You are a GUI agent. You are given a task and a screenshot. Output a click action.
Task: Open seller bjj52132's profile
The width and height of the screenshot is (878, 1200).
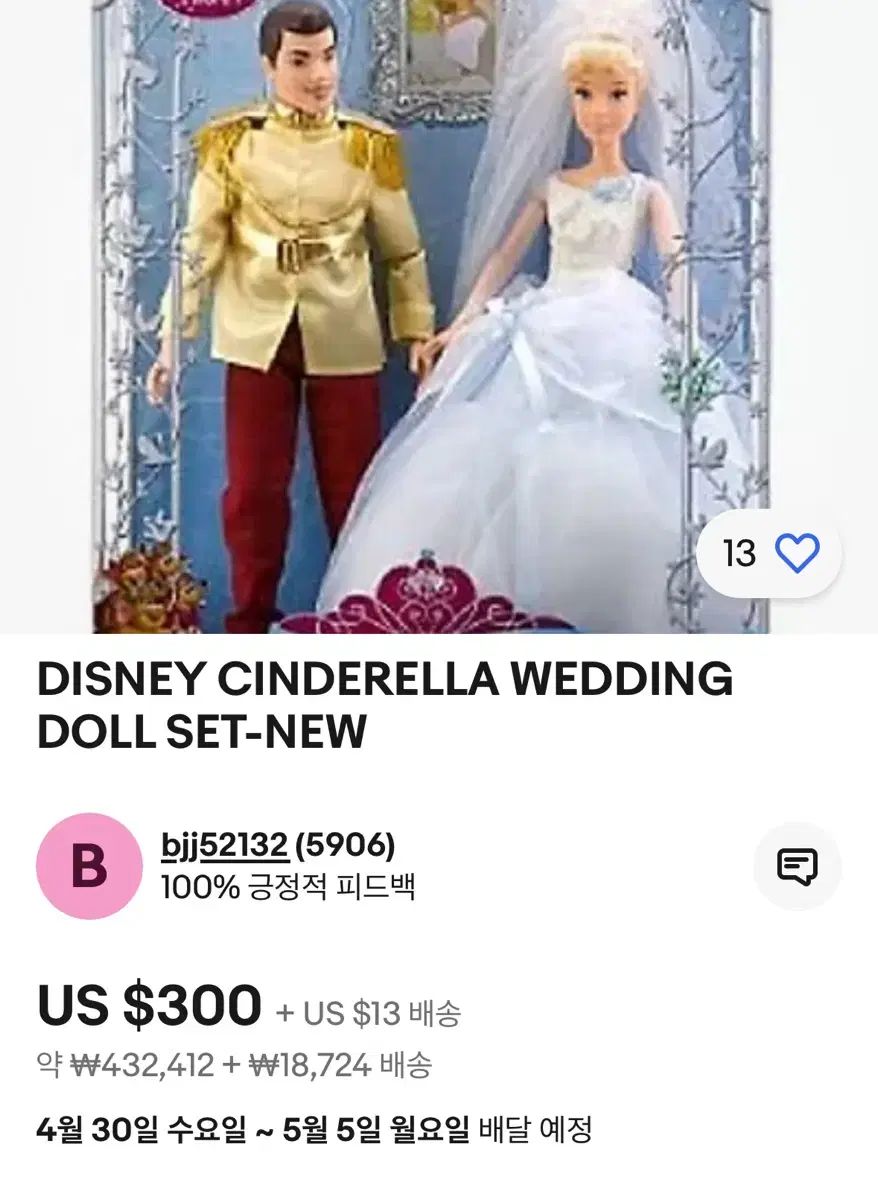(x=225, y=847)
